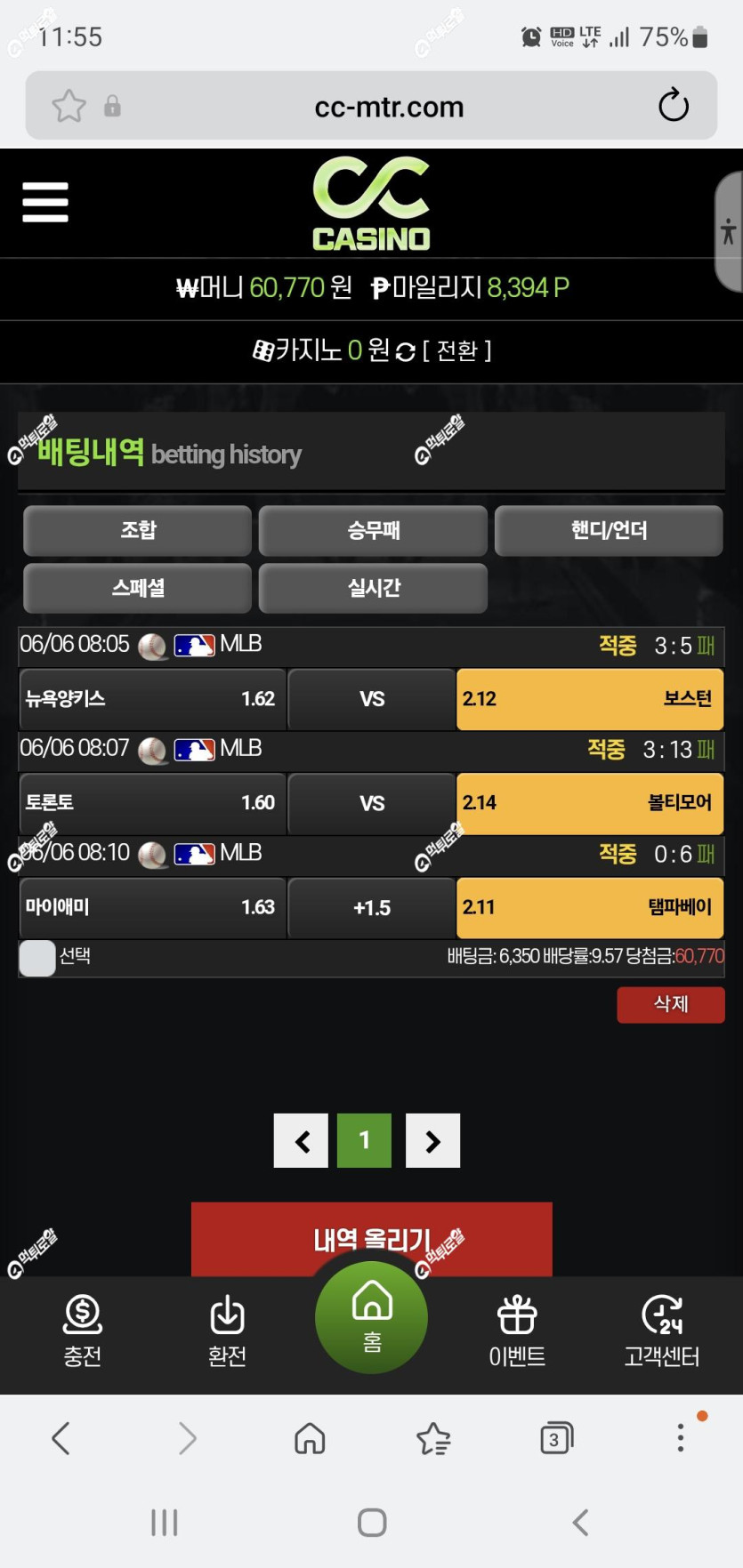Delete the bet with 삭제 button
The height and width of the screenshot is (1568, 743).
coord(671,1005)
